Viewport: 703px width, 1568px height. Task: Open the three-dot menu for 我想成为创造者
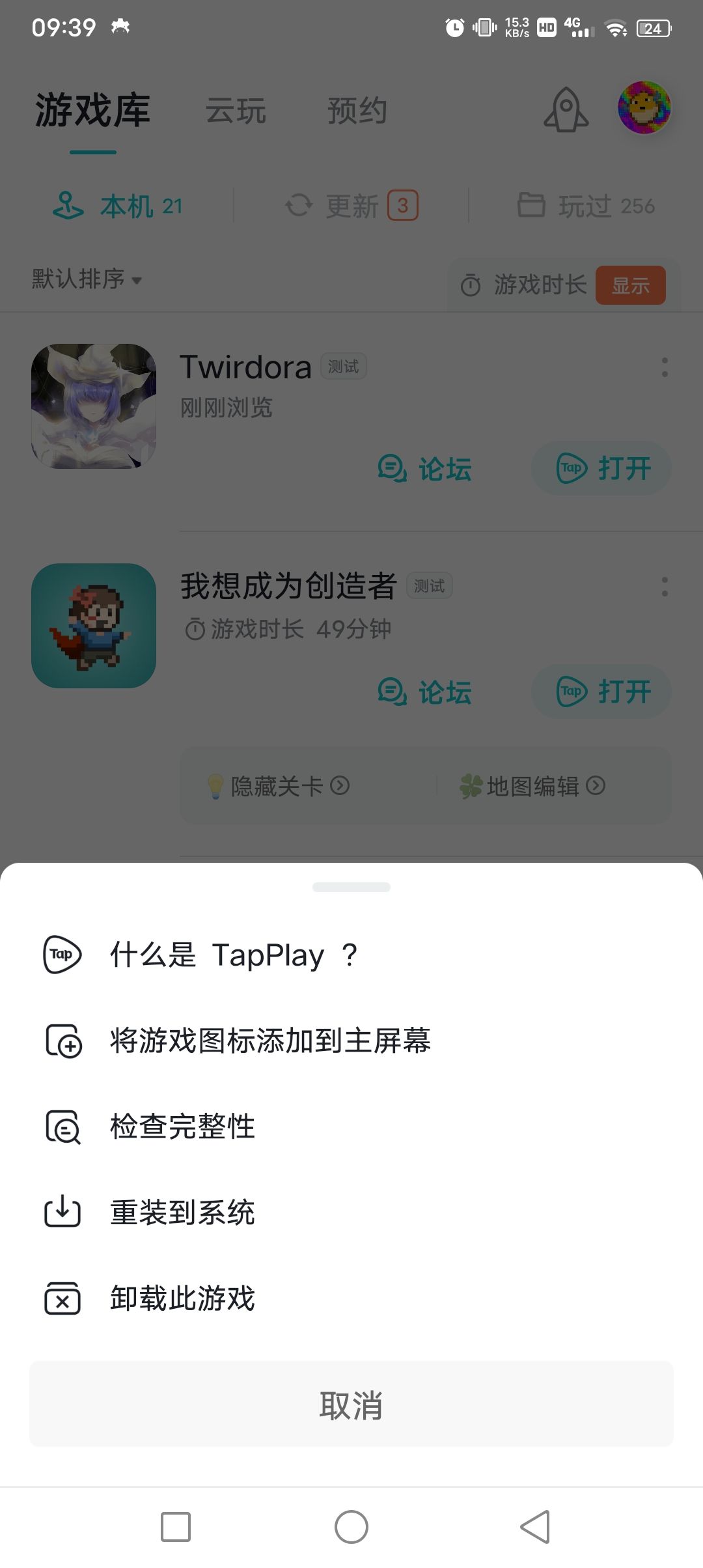pyautogui.click(x=665, y=588)
